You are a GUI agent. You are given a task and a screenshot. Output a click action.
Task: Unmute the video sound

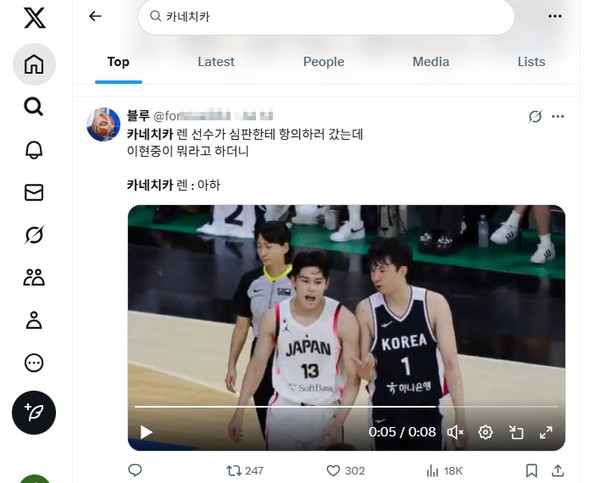point(455,432)
